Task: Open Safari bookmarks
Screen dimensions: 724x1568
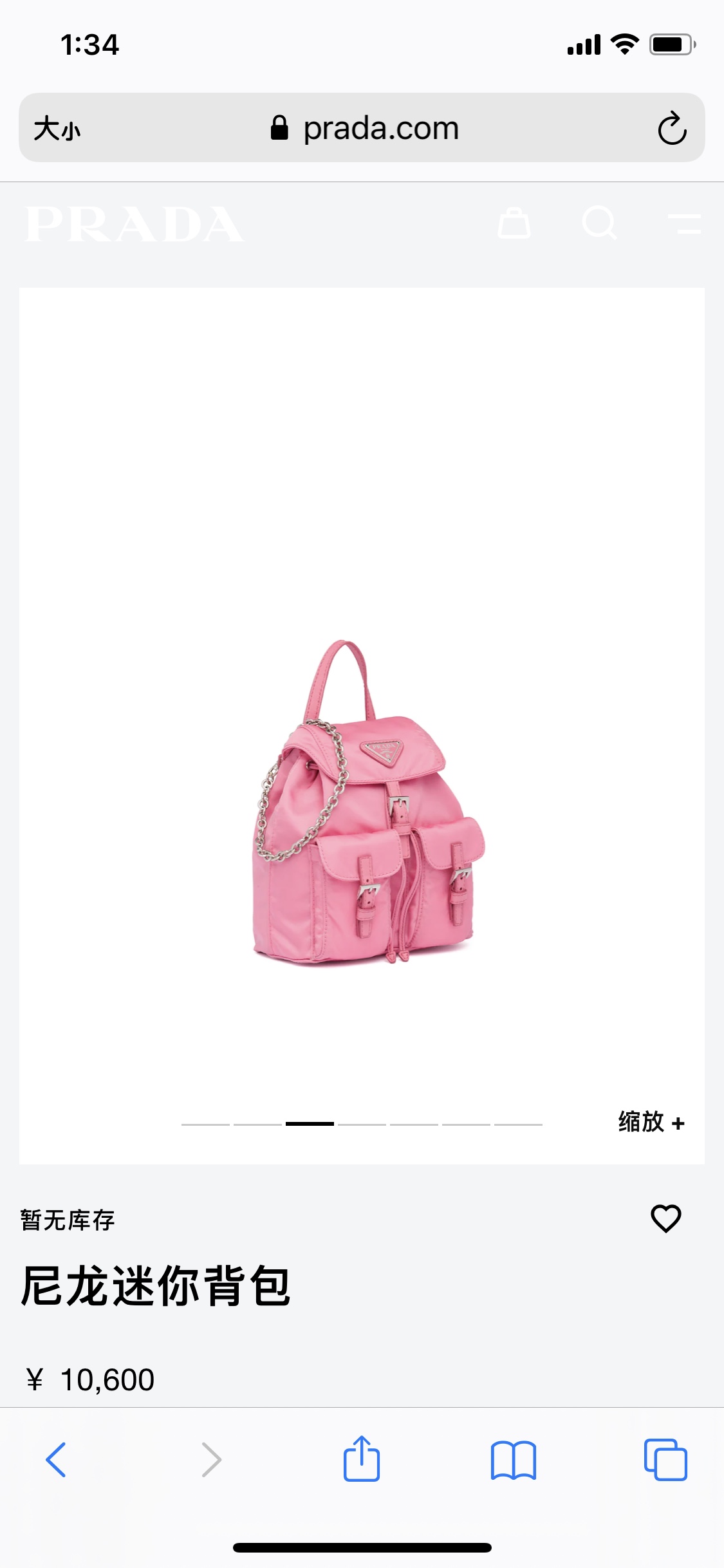Action: tap(513, 1459)
